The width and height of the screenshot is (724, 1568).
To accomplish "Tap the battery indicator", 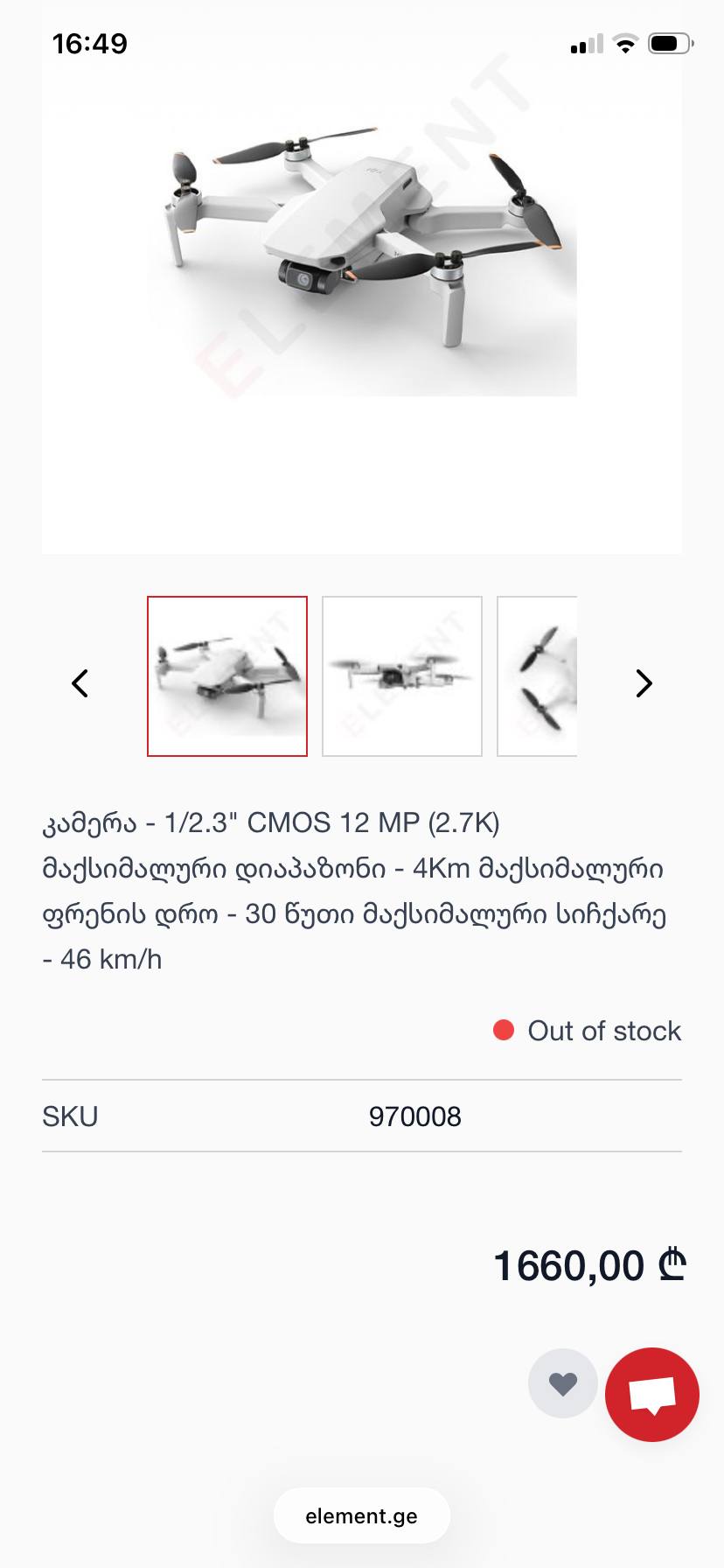I will (668, 41).
